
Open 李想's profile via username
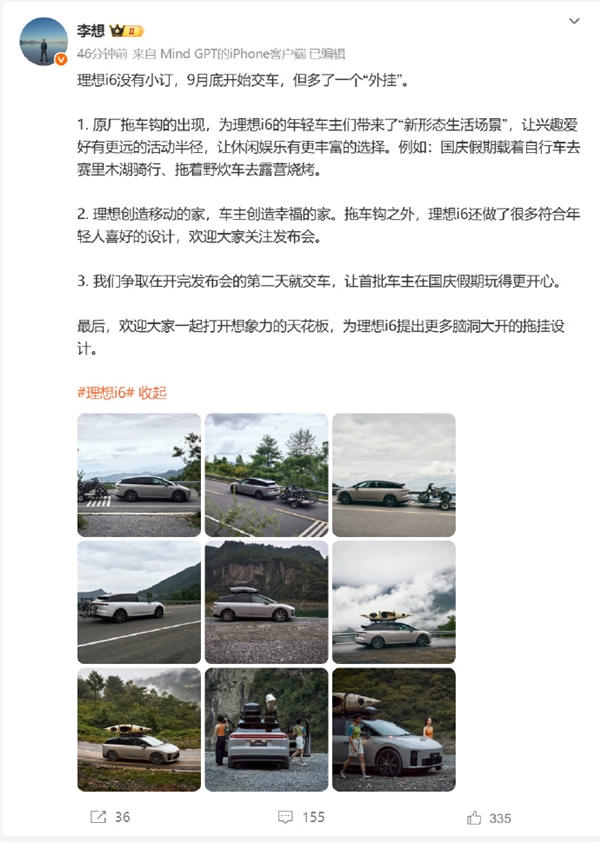click(x=91, y=31)
